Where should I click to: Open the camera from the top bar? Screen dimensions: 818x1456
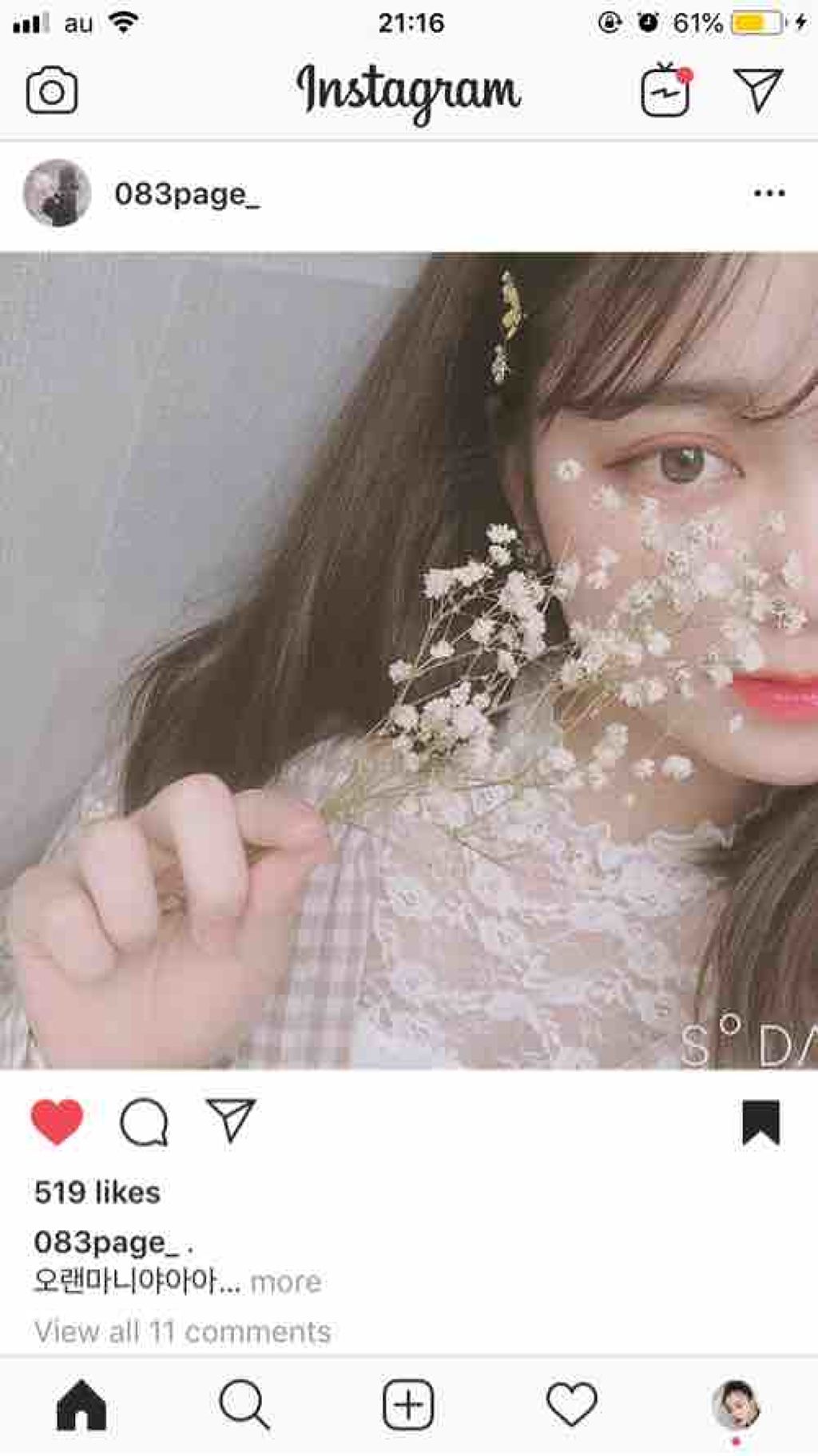coord(52,91)
